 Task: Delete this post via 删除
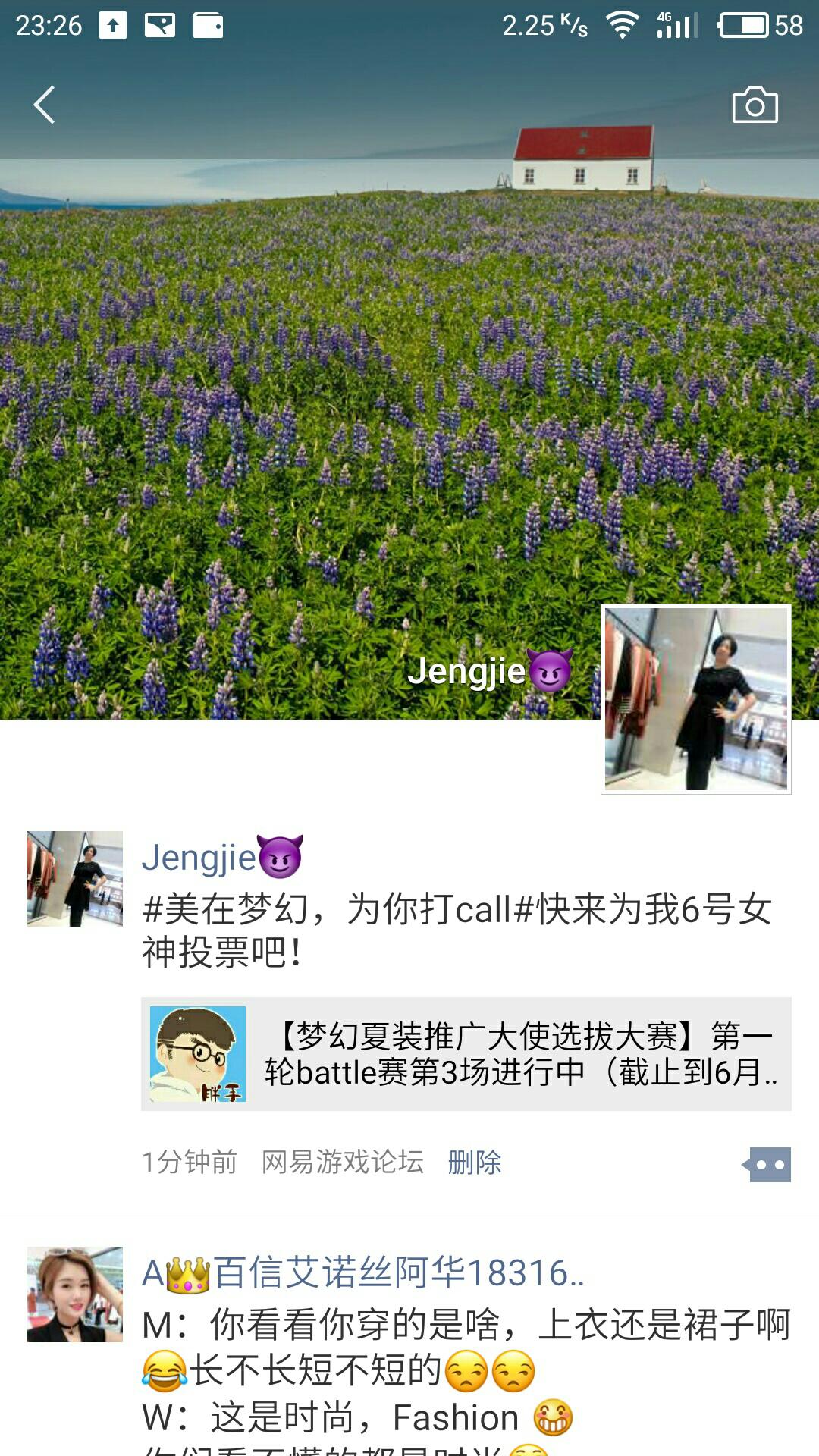coord(475,1162)
